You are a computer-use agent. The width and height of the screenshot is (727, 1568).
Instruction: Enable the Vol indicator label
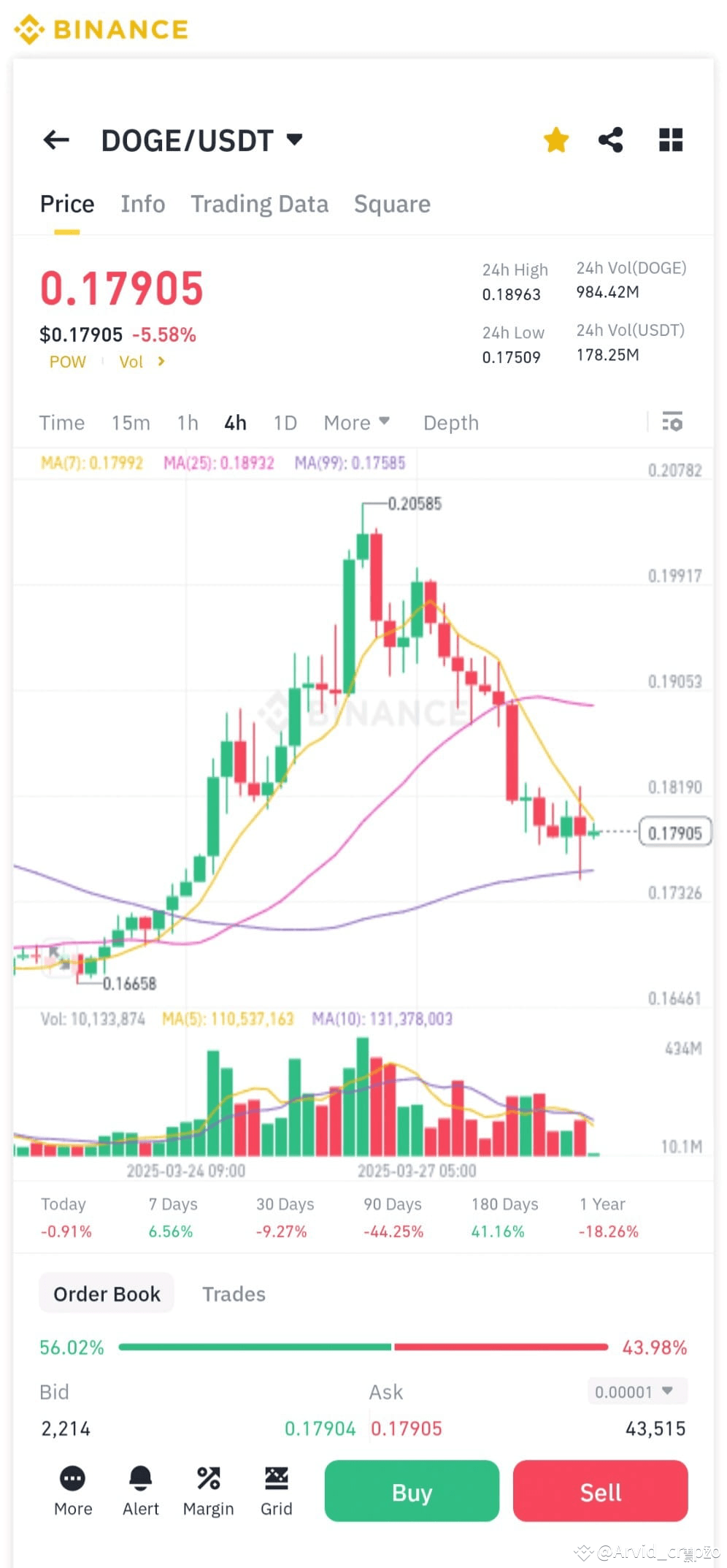(131, 361)
